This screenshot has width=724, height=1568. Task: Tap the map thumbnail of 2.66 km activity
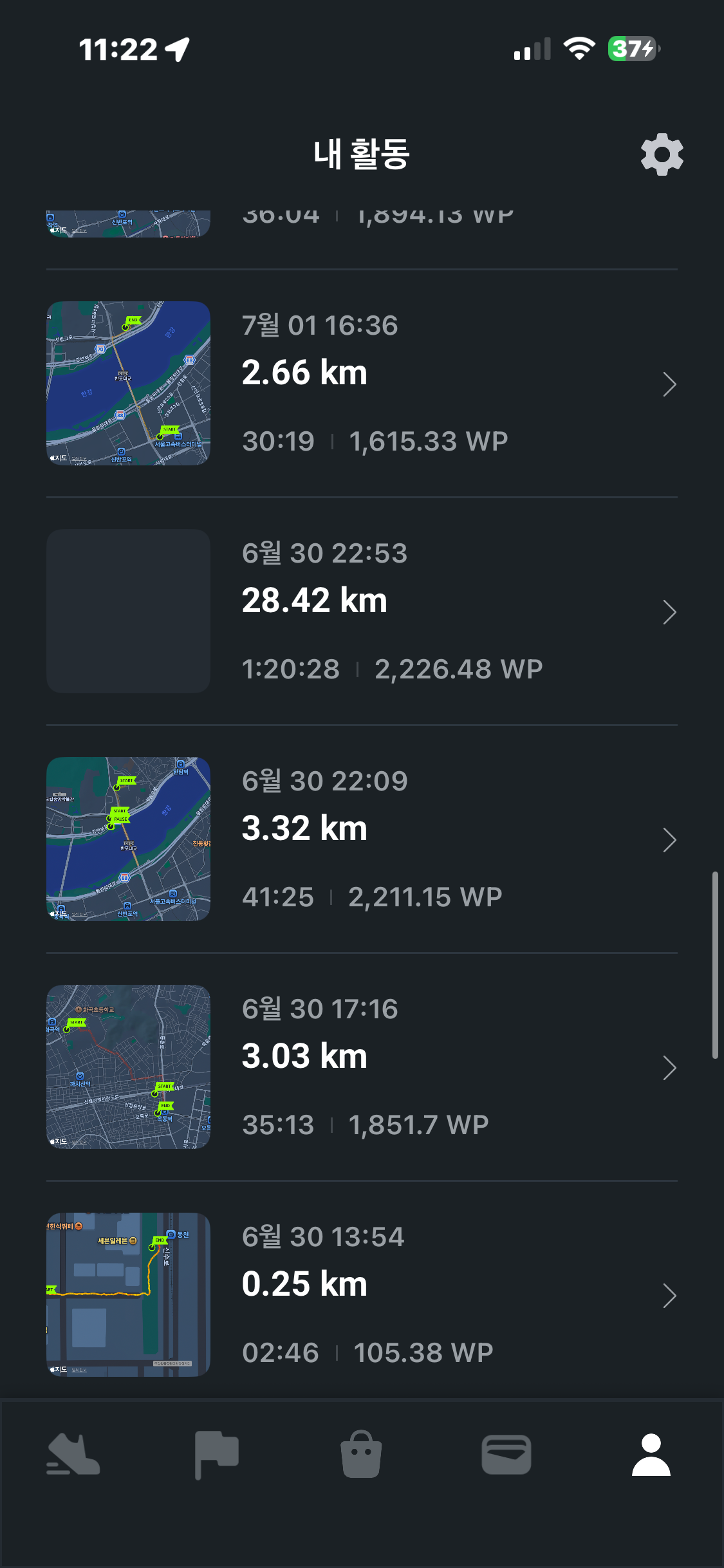[x=128, y=383]
